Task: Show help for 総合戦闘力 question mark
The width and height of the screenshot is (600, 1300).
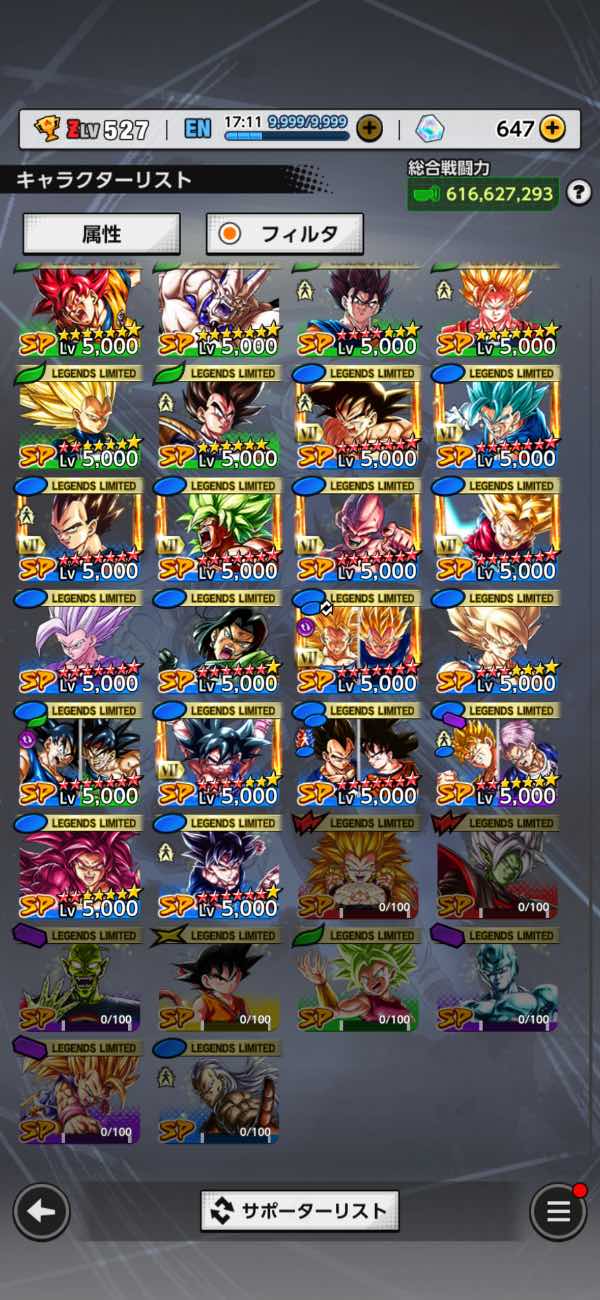Action: (579, 193)
